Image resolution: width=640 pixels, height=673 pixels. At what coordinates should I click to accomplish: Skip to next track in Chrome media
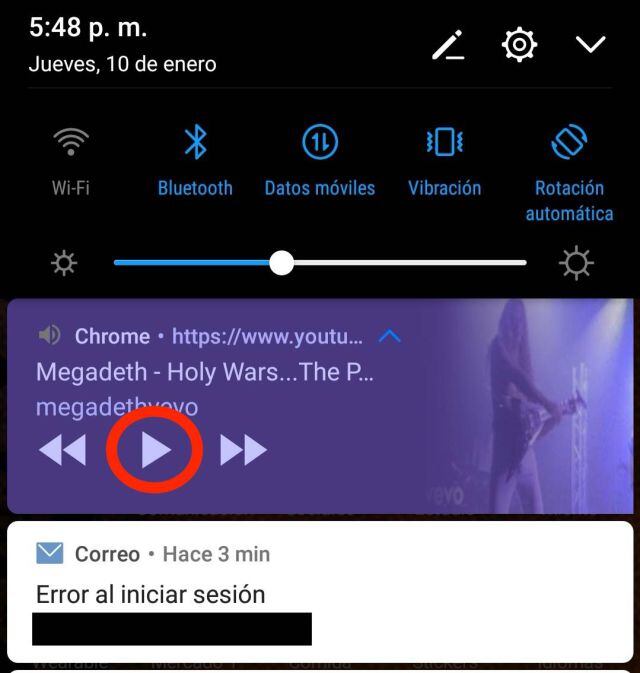[x=243, y=451]
